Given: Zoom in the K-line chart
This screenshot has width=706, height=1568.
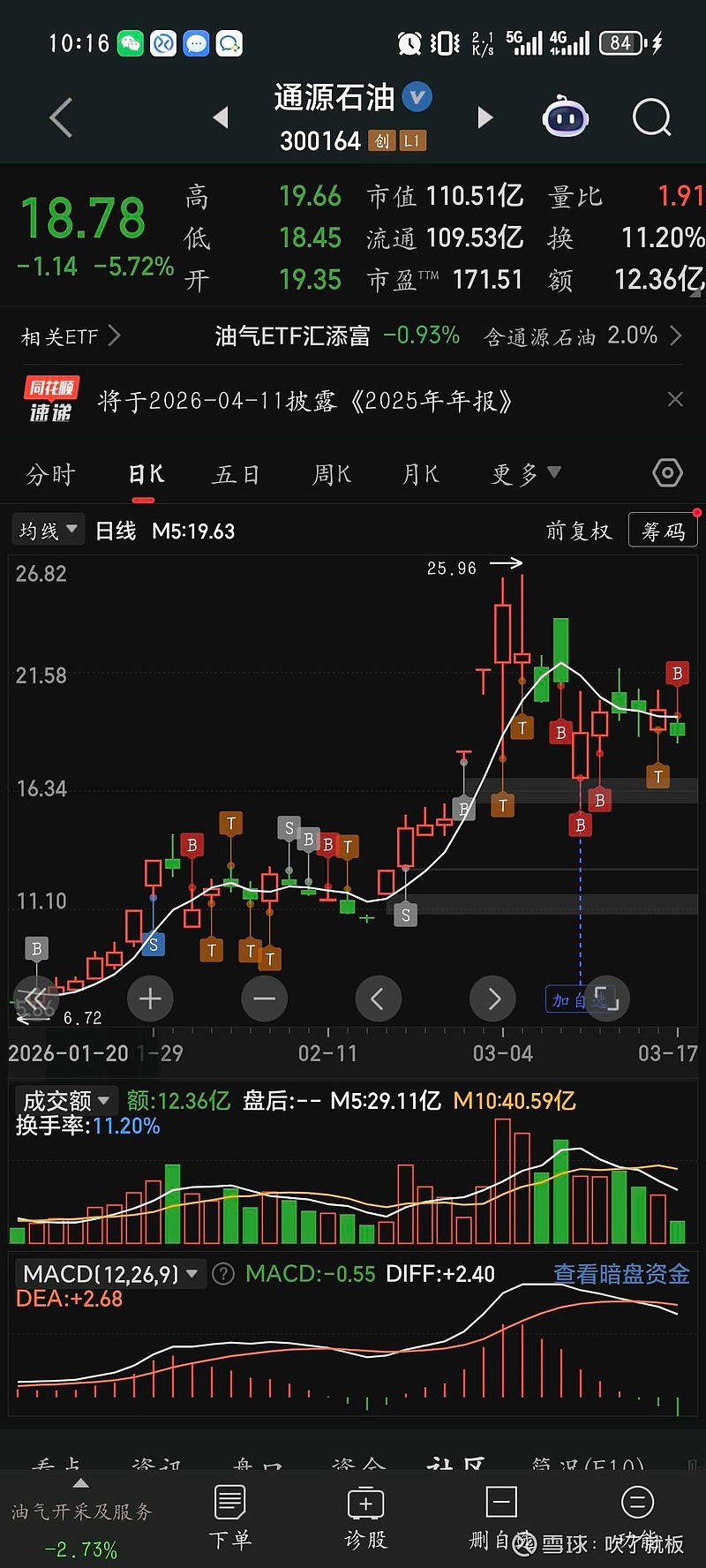Looking at the screenshot, I should [150, 999].
